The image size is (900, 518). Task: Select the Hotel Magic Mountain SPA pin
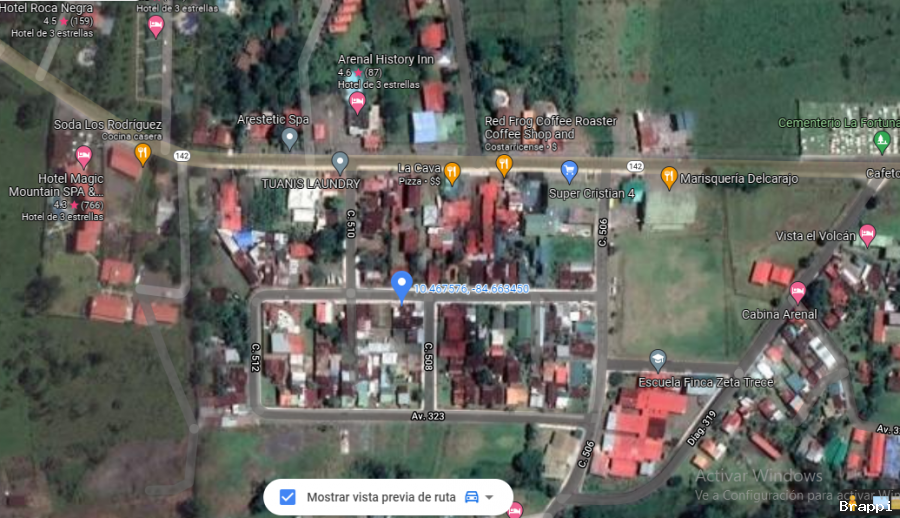coord(84,155)
